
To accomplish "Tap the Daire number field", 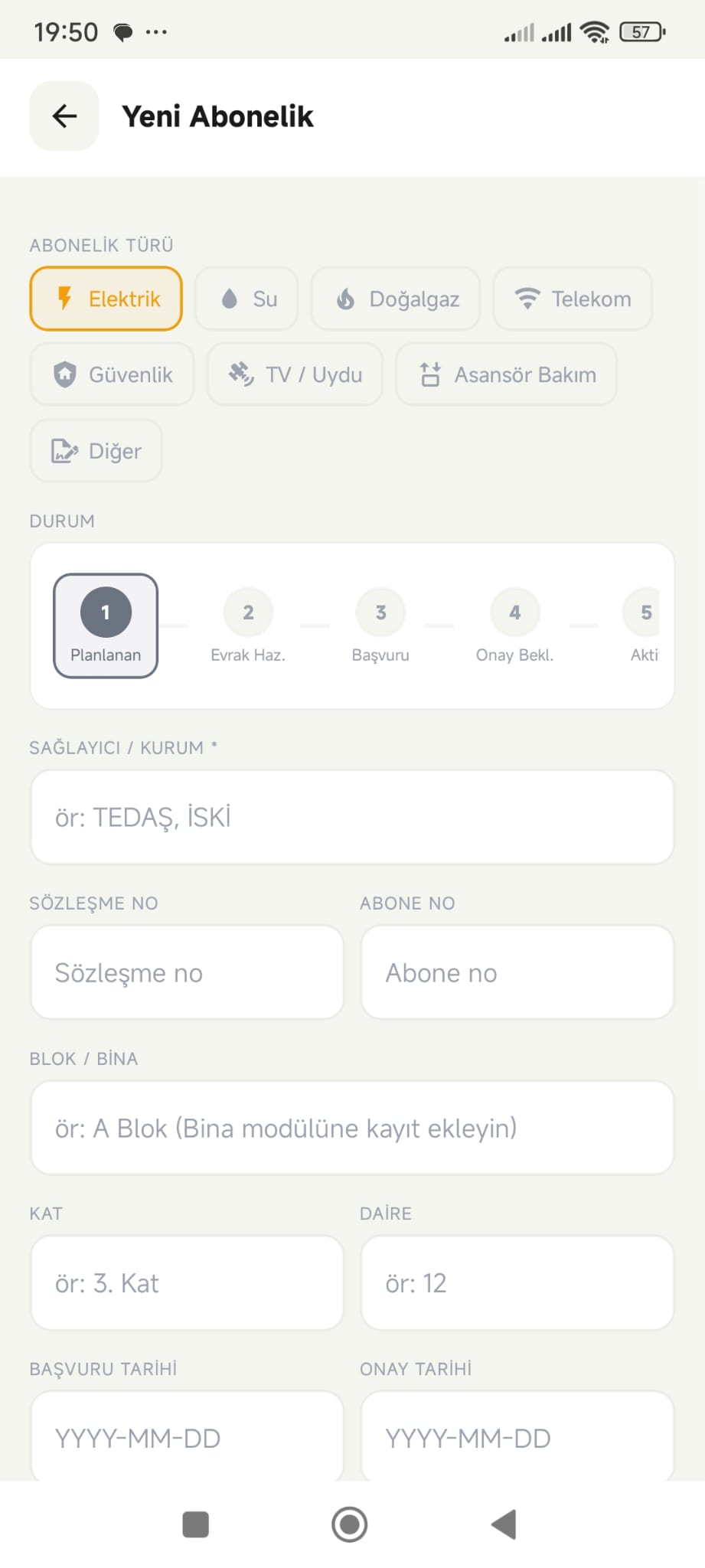I will [517, 1283].
